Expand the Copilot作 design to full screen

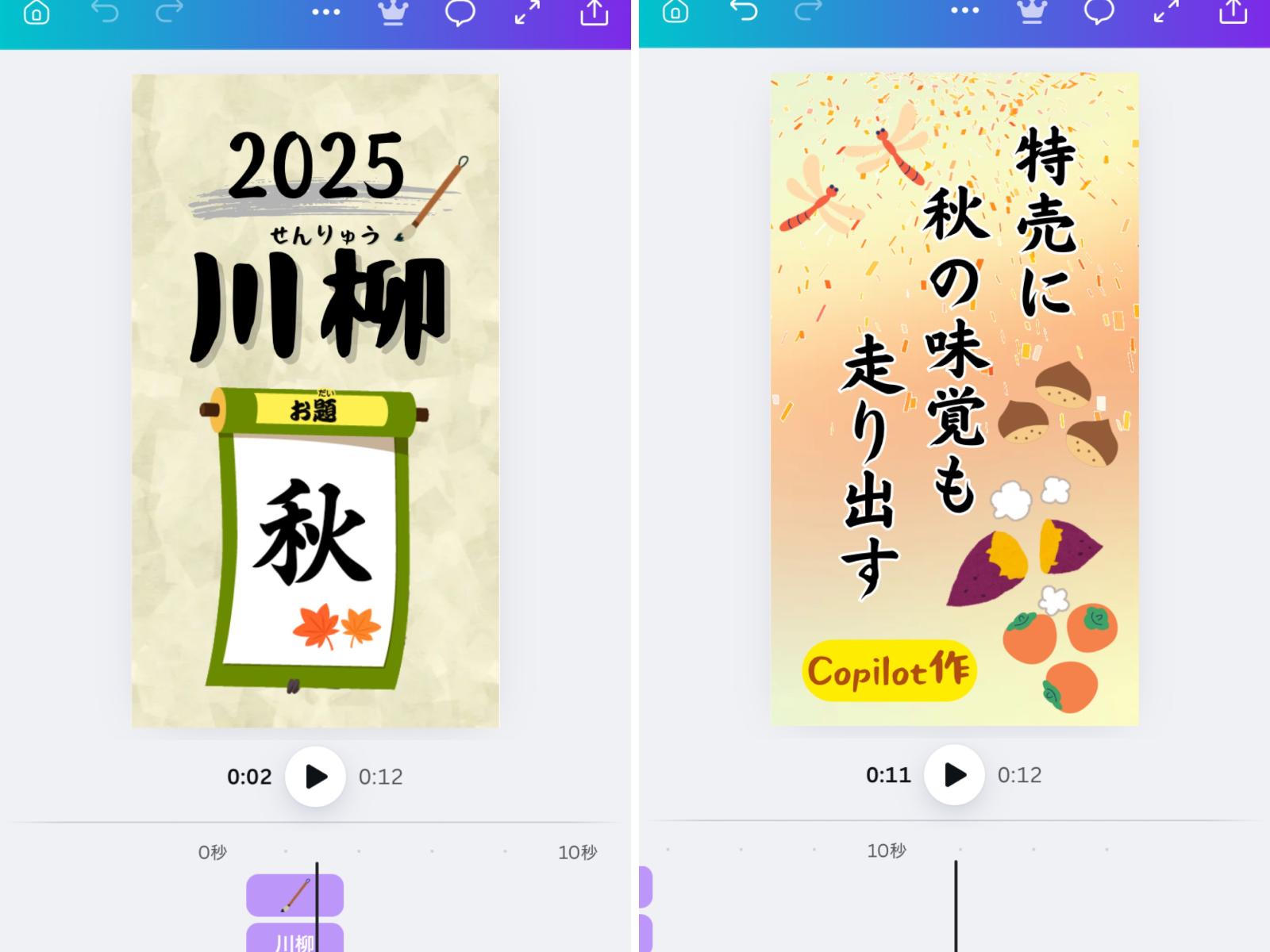click(1166, 11)
